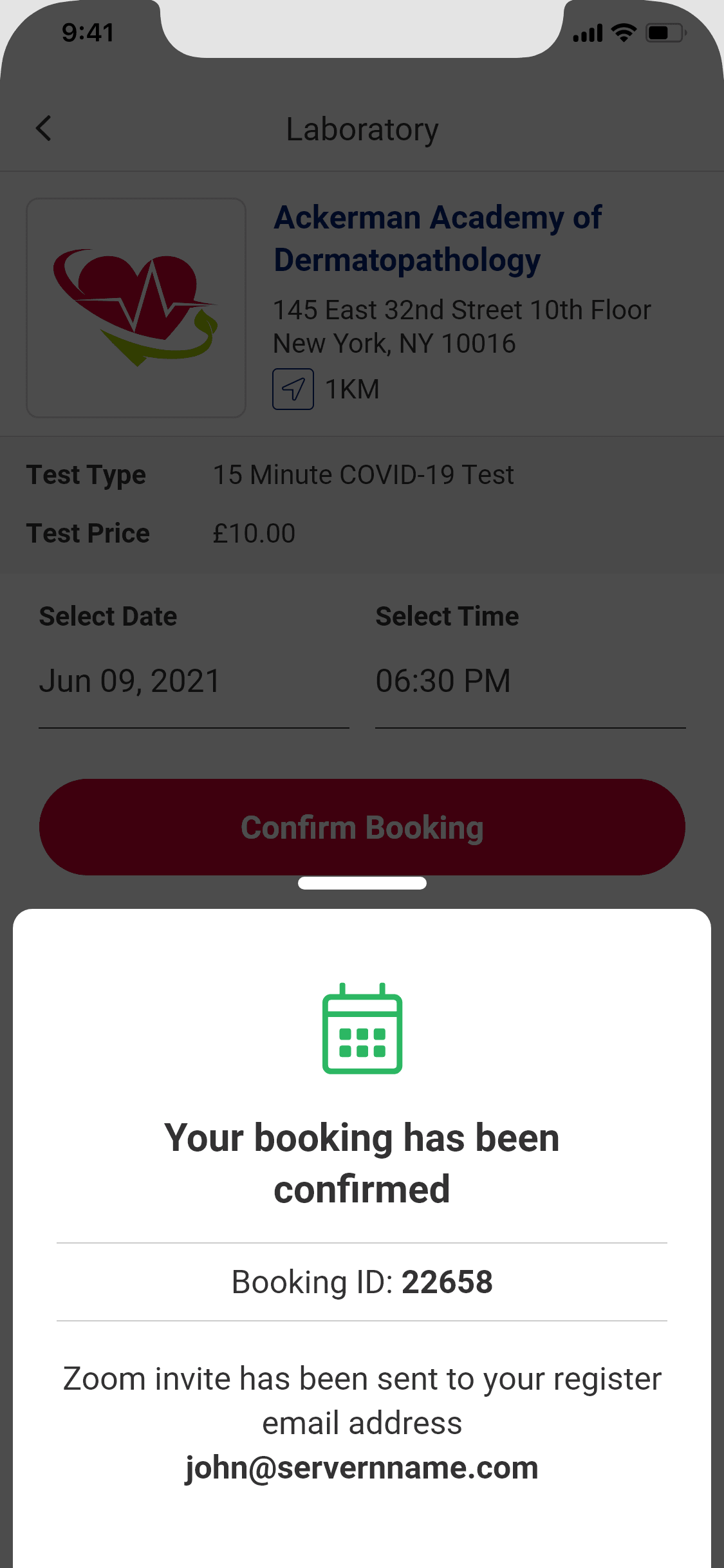Tap the Confirm Booking button
The width and height of the screenshot is (724, 1568).
(x=362, y=827)
